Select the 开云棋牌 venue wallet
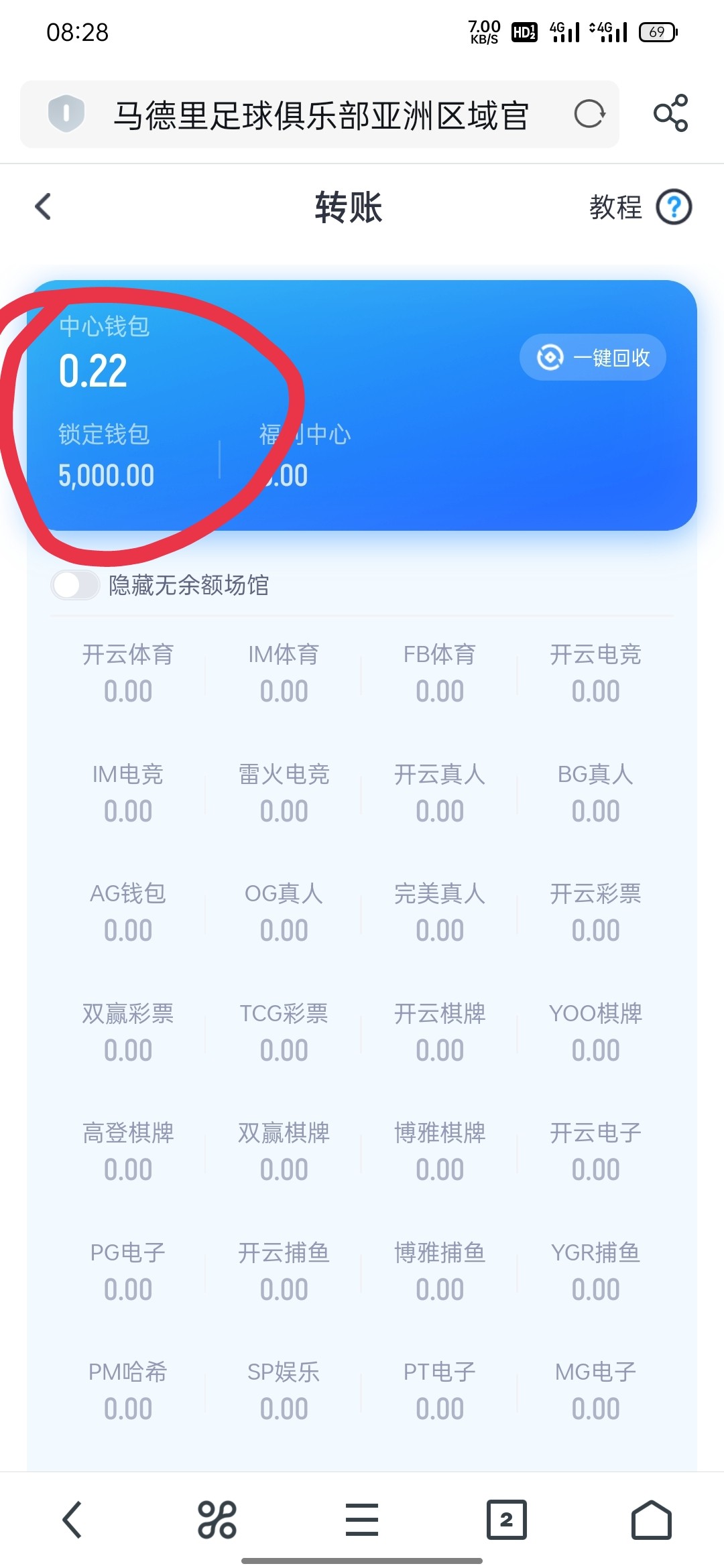This screenshot has width=724, height=1568. (440, 1032)
